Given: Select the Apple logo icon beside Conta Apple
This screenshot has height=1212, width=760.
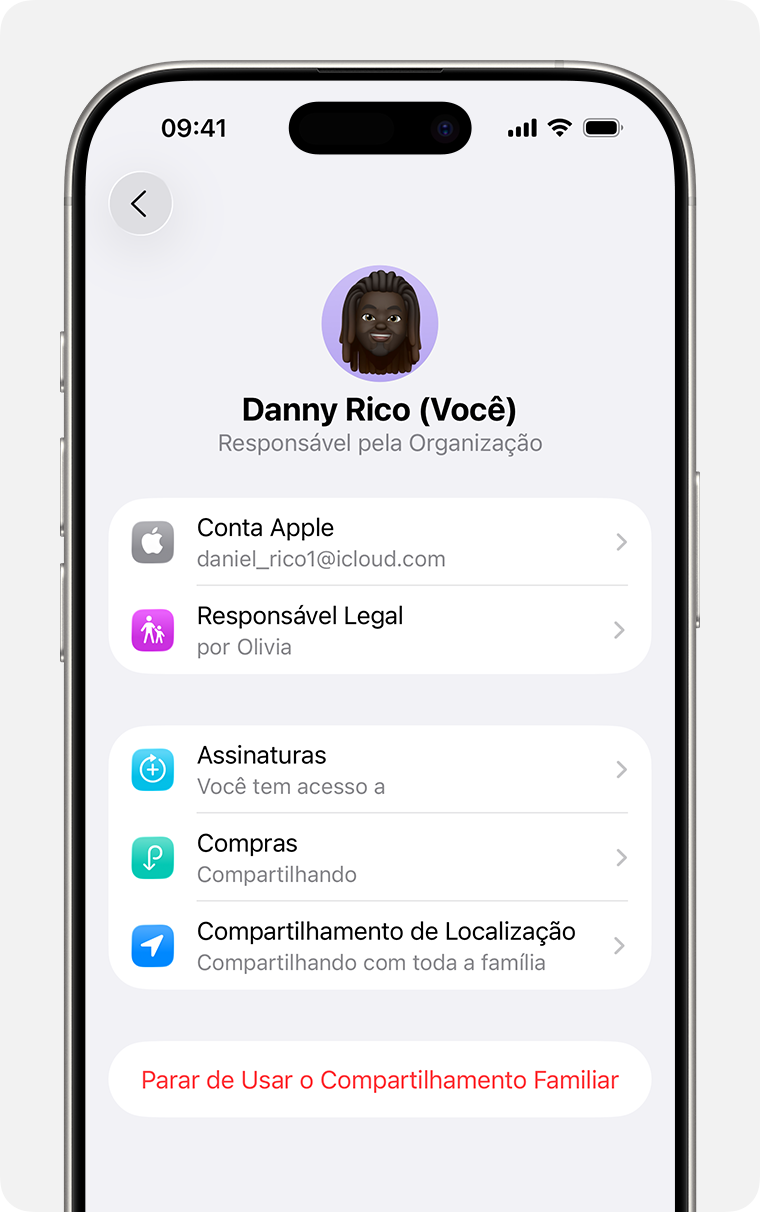Looking at the screenshot, I should tap(152, 542).
